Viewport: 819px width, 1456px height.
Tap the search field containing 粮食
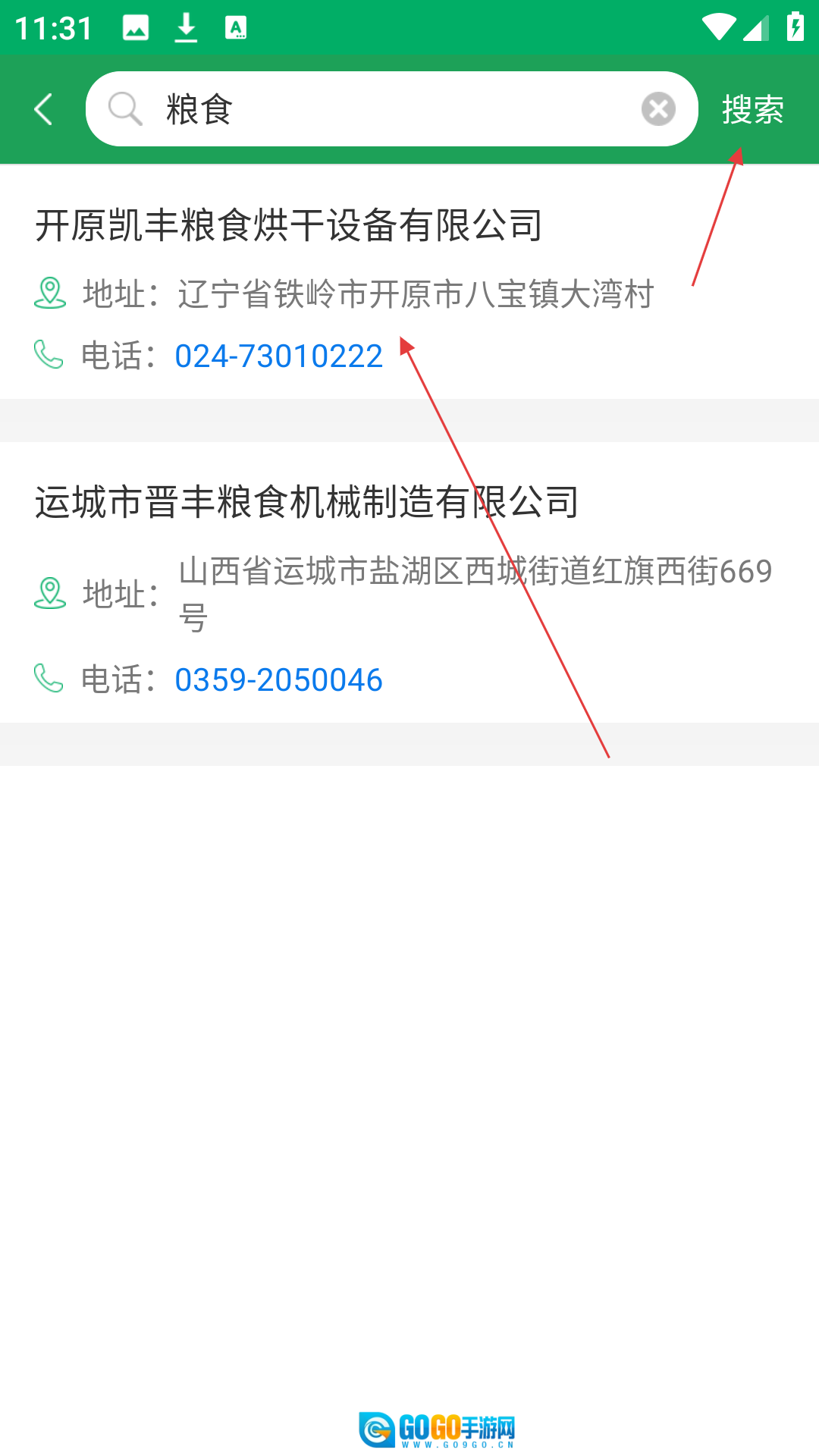pyautogui.click(x=379, y=109)
